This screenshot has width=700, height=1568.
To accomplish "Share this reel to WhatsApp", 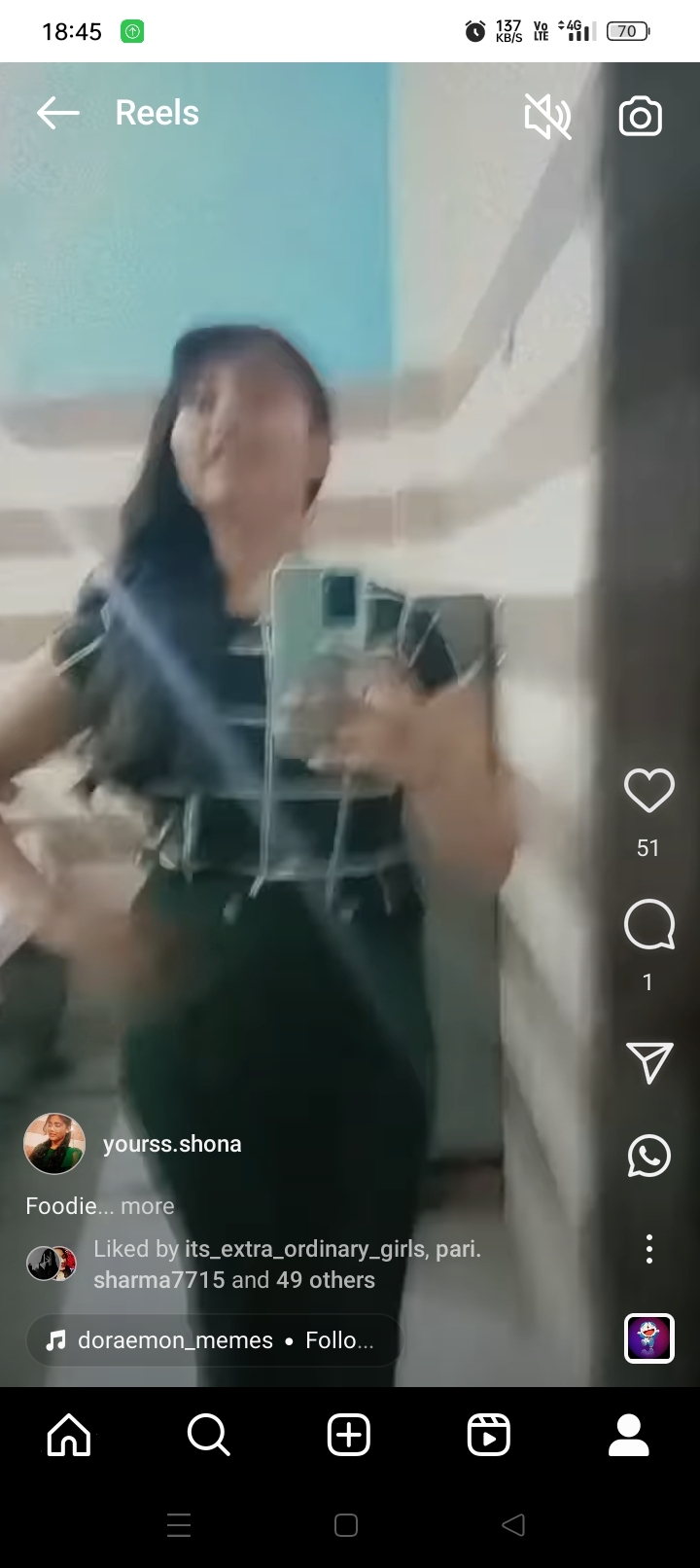I will [x=648, y=1157].
